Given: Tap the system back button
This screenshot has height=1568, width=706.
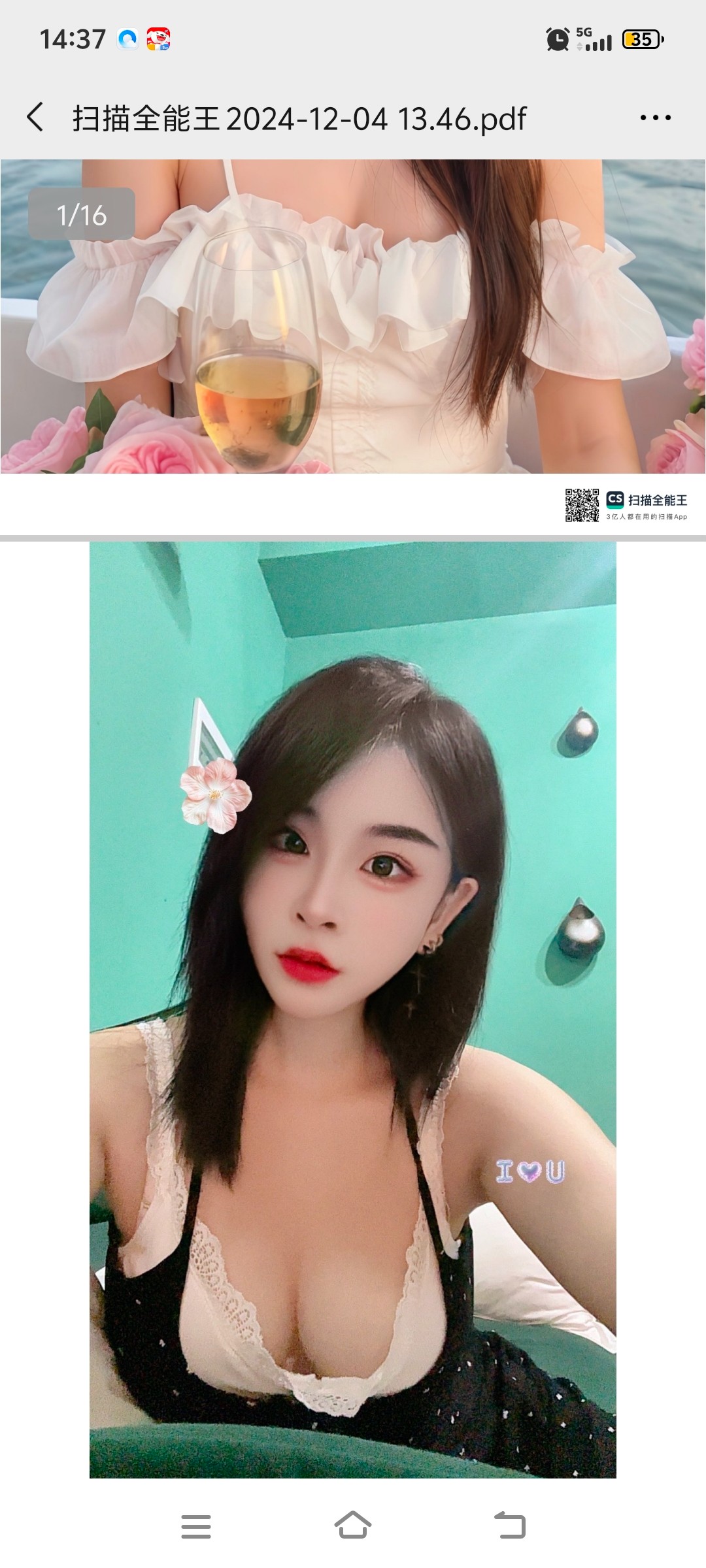Looking at the screenshot, I should pos(510,1526).
